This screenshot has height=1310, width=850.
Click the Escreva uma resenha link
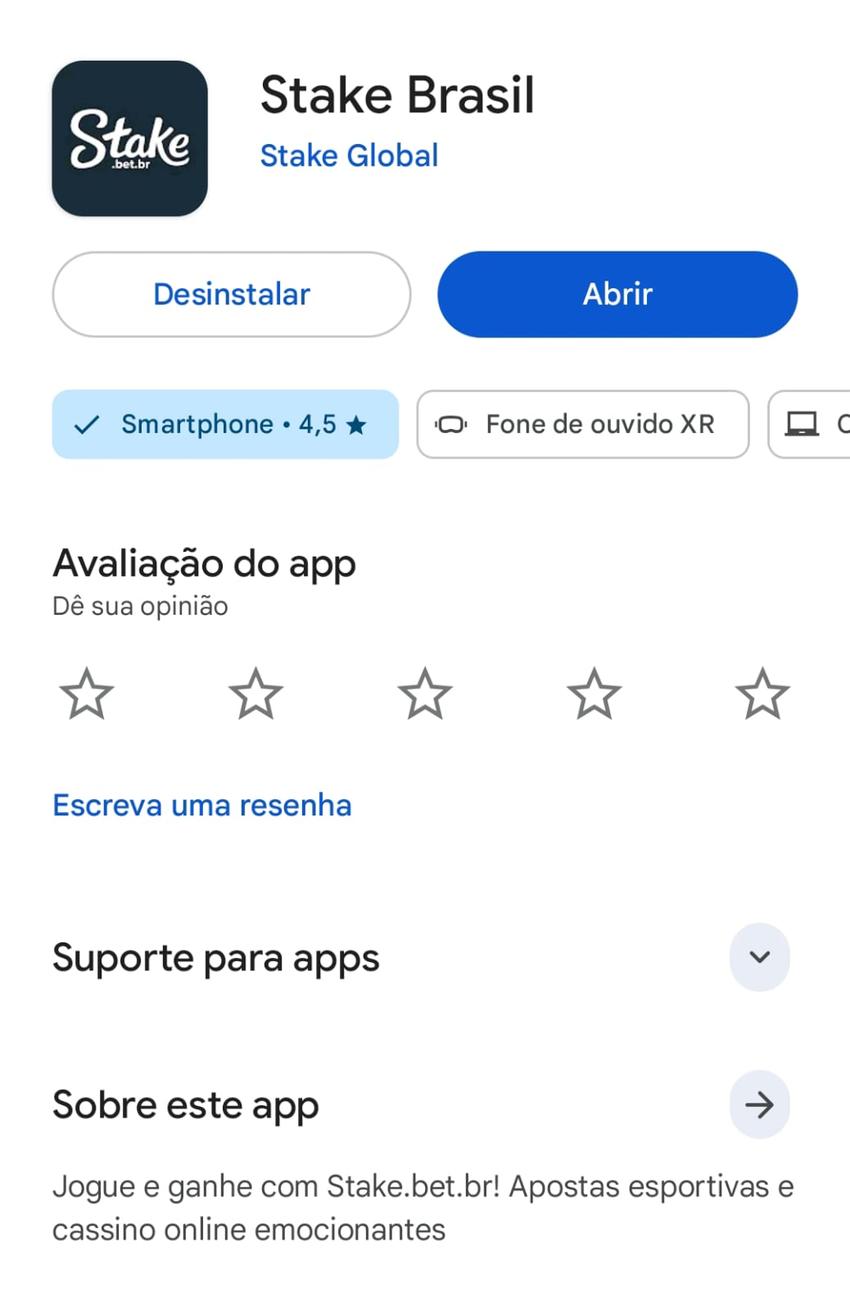201,804
